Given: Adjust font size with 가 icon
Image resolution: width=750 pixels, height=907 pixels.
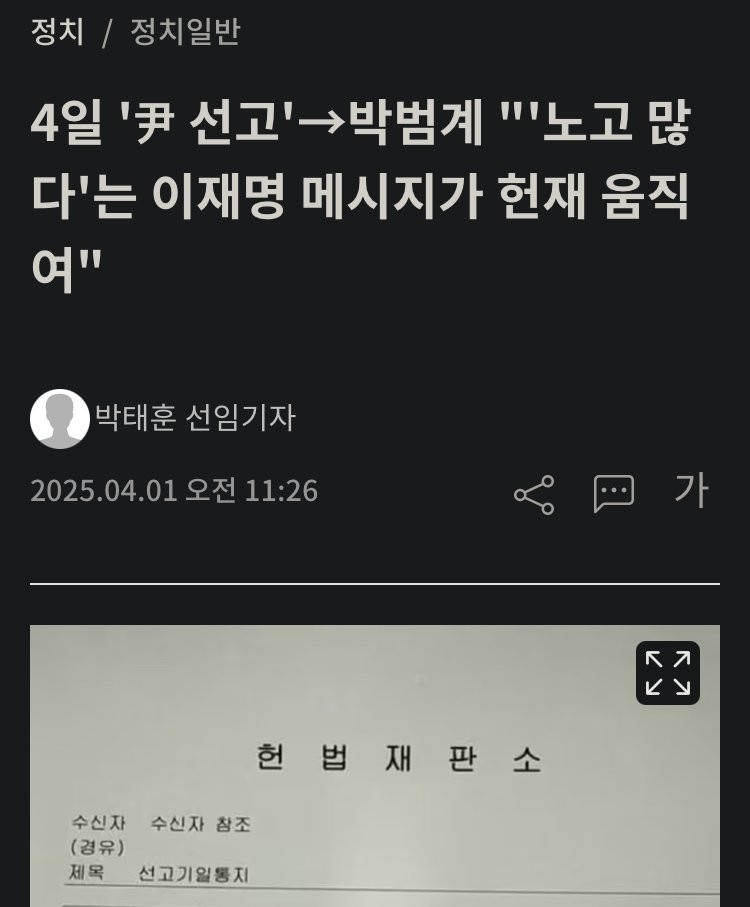Looking at the screenshot, I should (691, 490).
